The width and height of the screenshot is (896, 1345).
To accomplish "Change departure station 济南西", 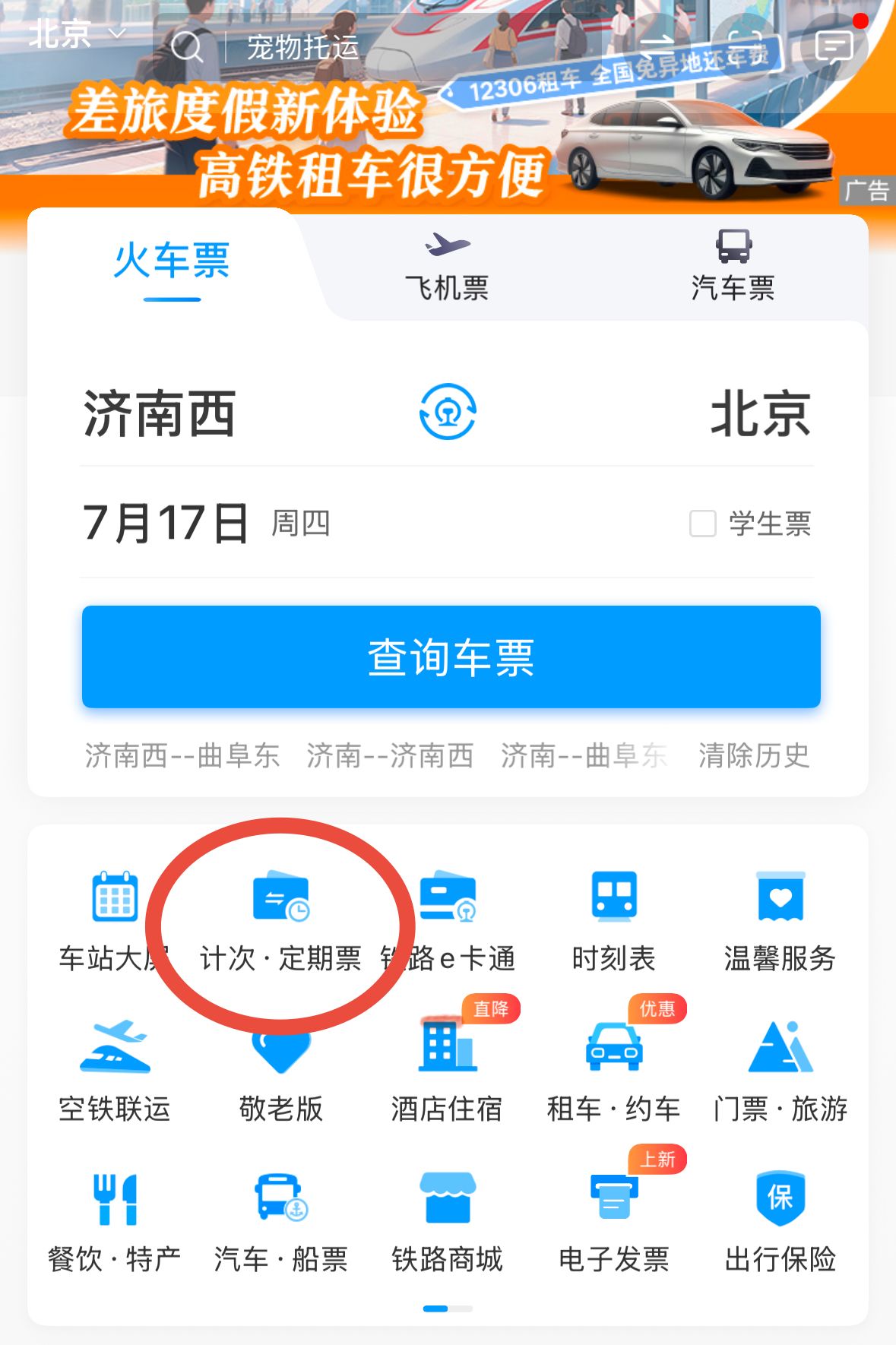I will pyautogui.click(x=160, y=414).
